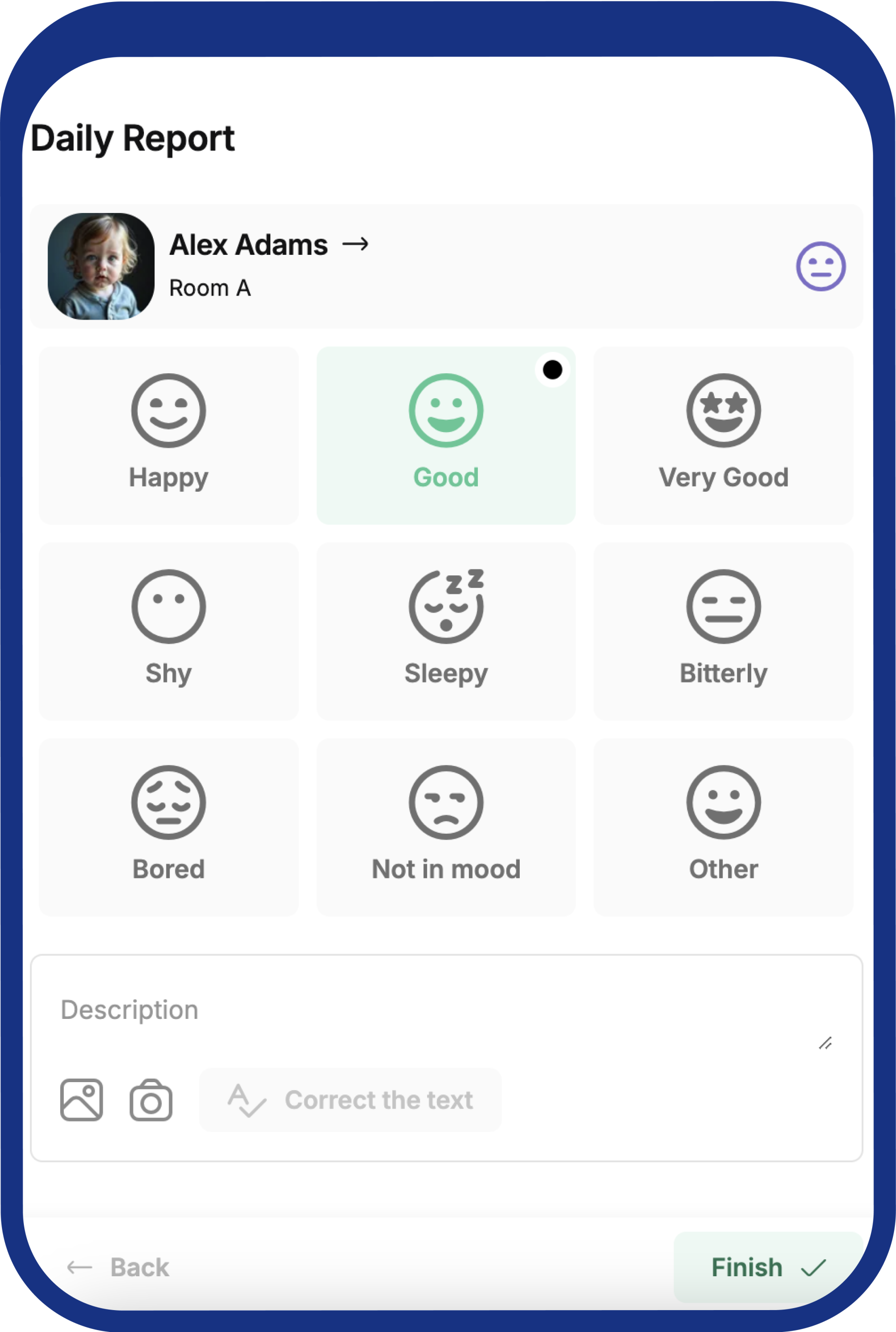The height and width of the screenshot is (1332, 896).
Task: Open Alex Adams profile arrow
Action: 355,244
